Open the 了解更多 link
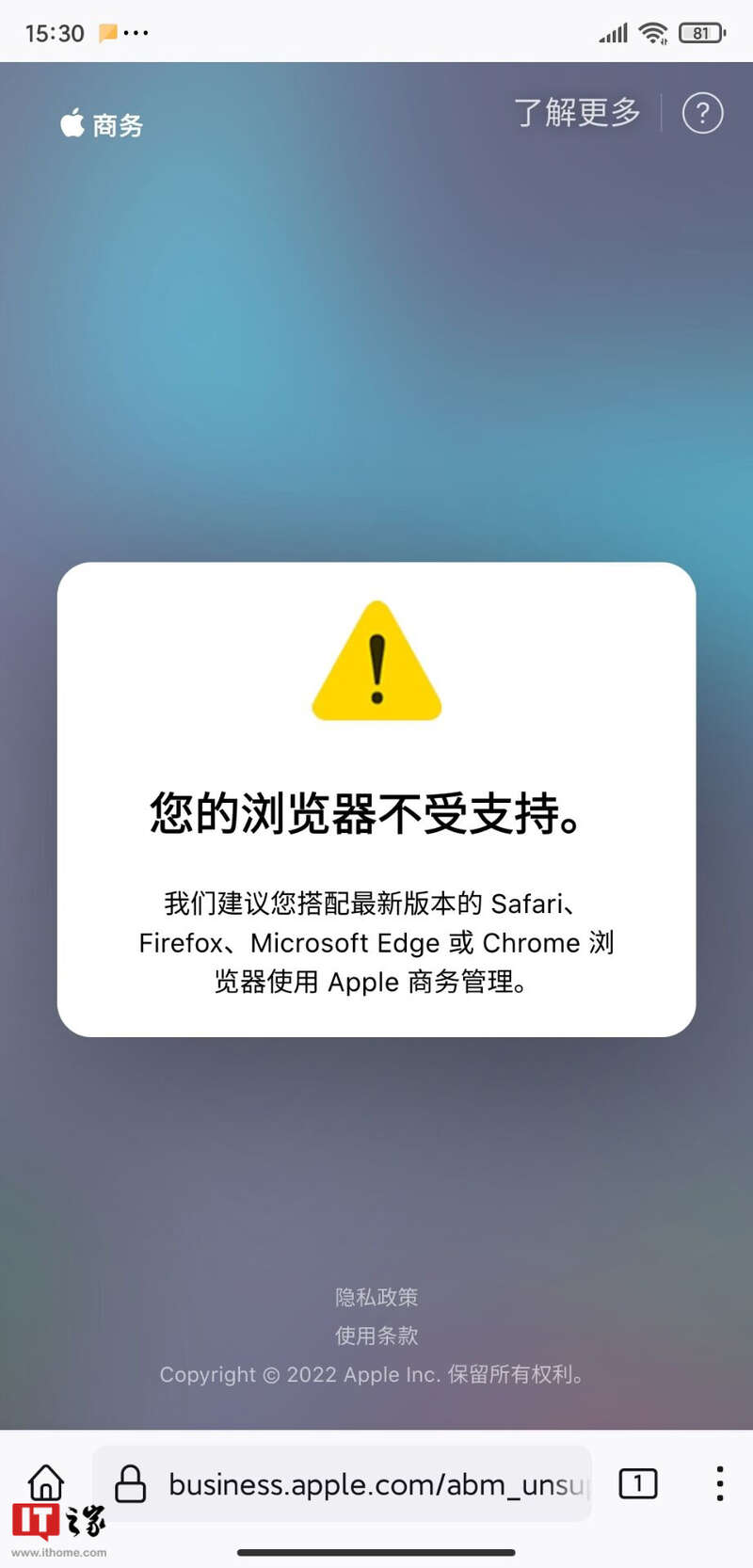Viewport: 753px width, 1568px height. point(577,113)
